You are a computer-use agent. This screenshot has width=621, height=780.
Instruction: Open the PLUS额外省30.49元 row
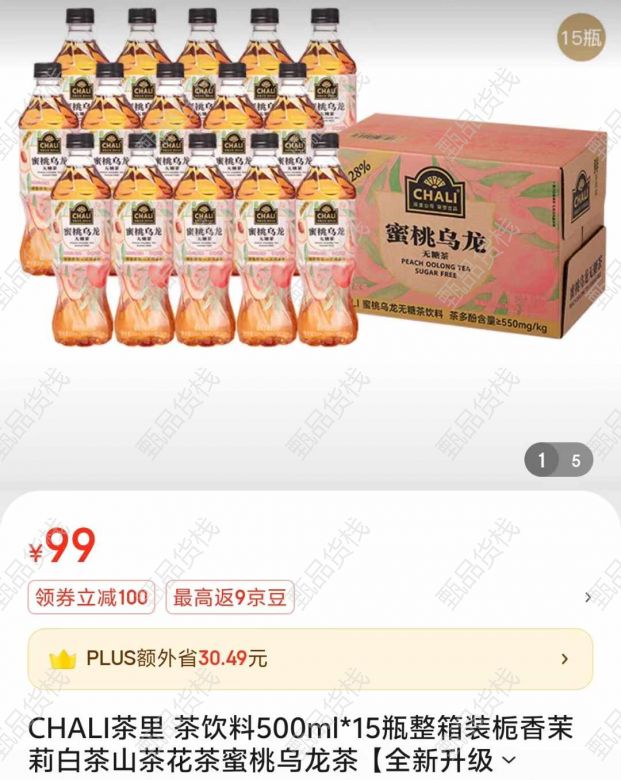coord(310,659)
